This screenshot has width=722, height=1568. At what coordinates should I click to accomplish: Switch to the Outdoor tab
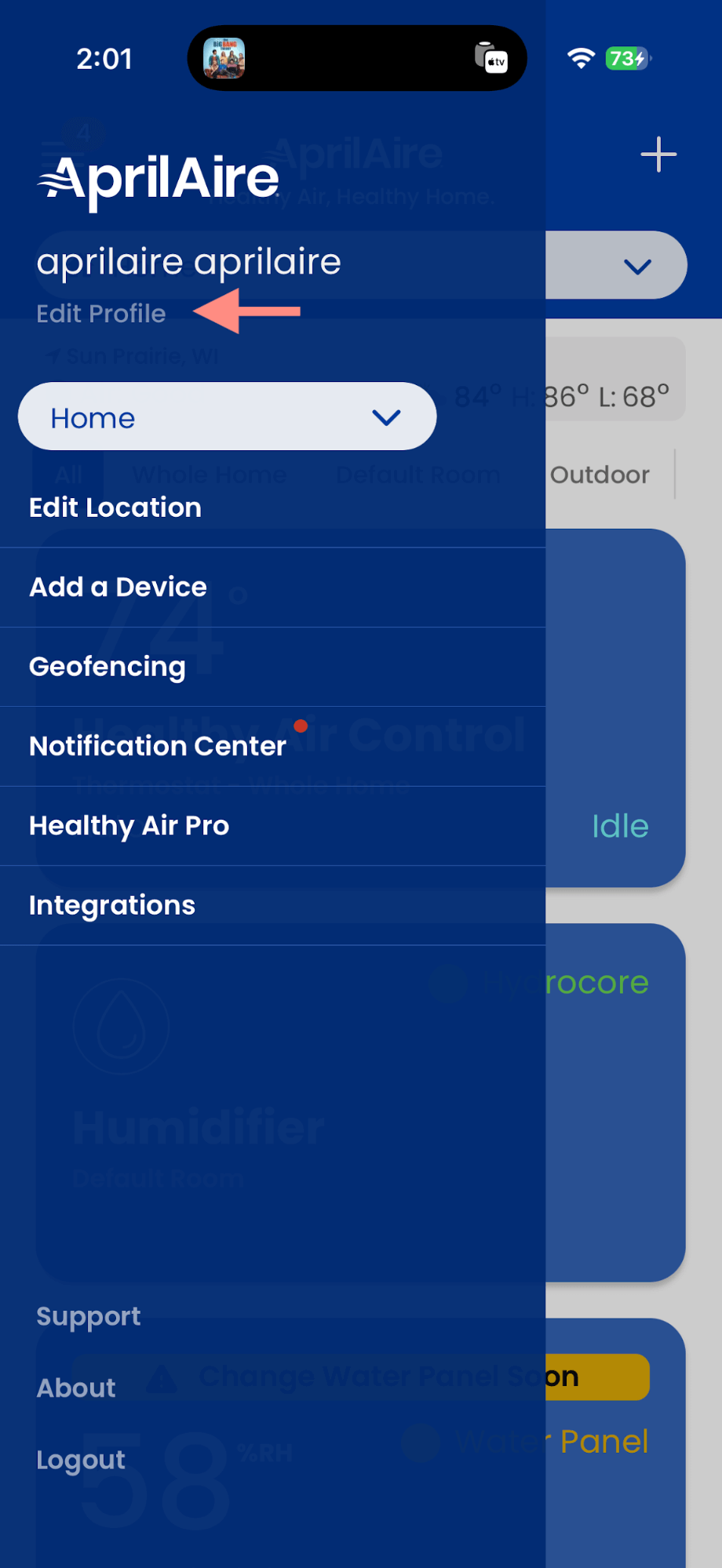[x=600, y=475]
